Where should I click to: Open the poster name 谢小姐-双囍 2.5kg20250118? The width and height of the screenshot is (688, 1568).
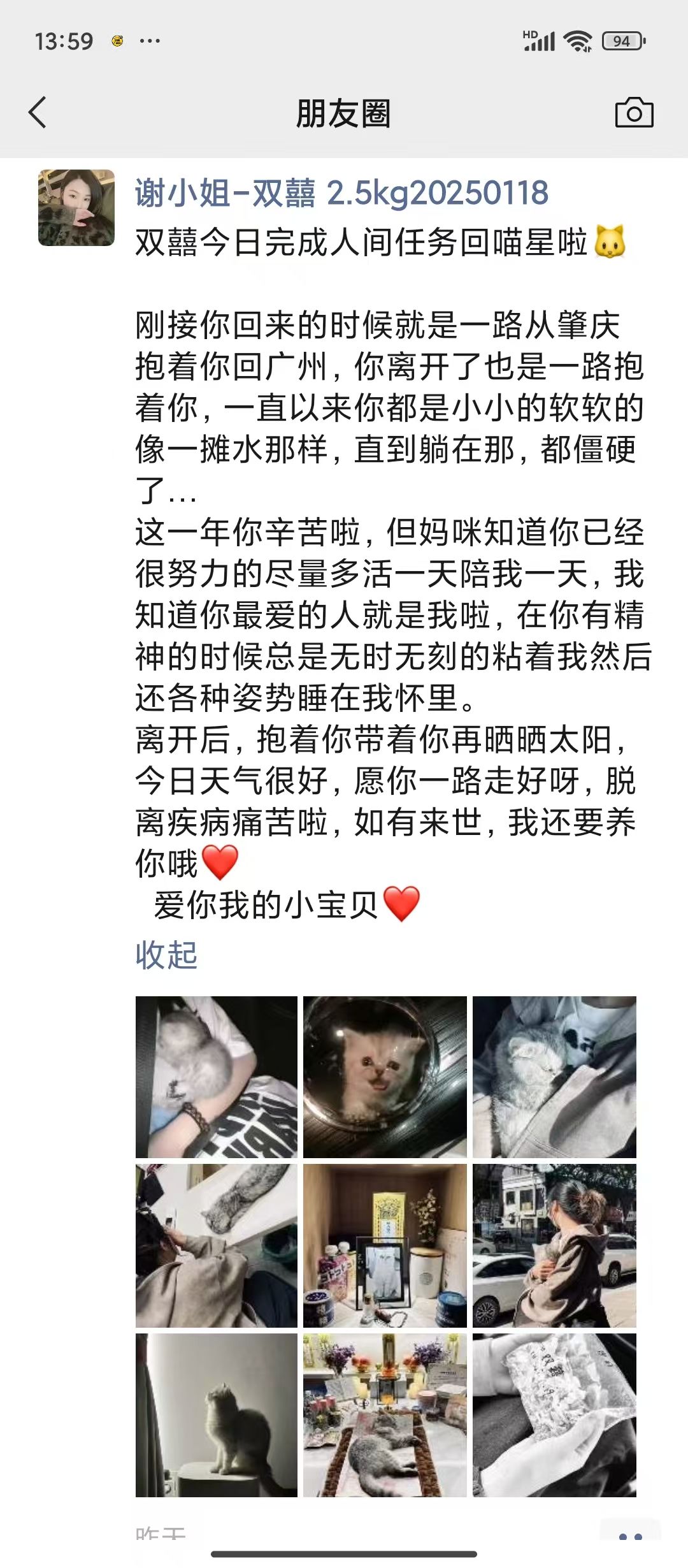[x=341, y=193]
